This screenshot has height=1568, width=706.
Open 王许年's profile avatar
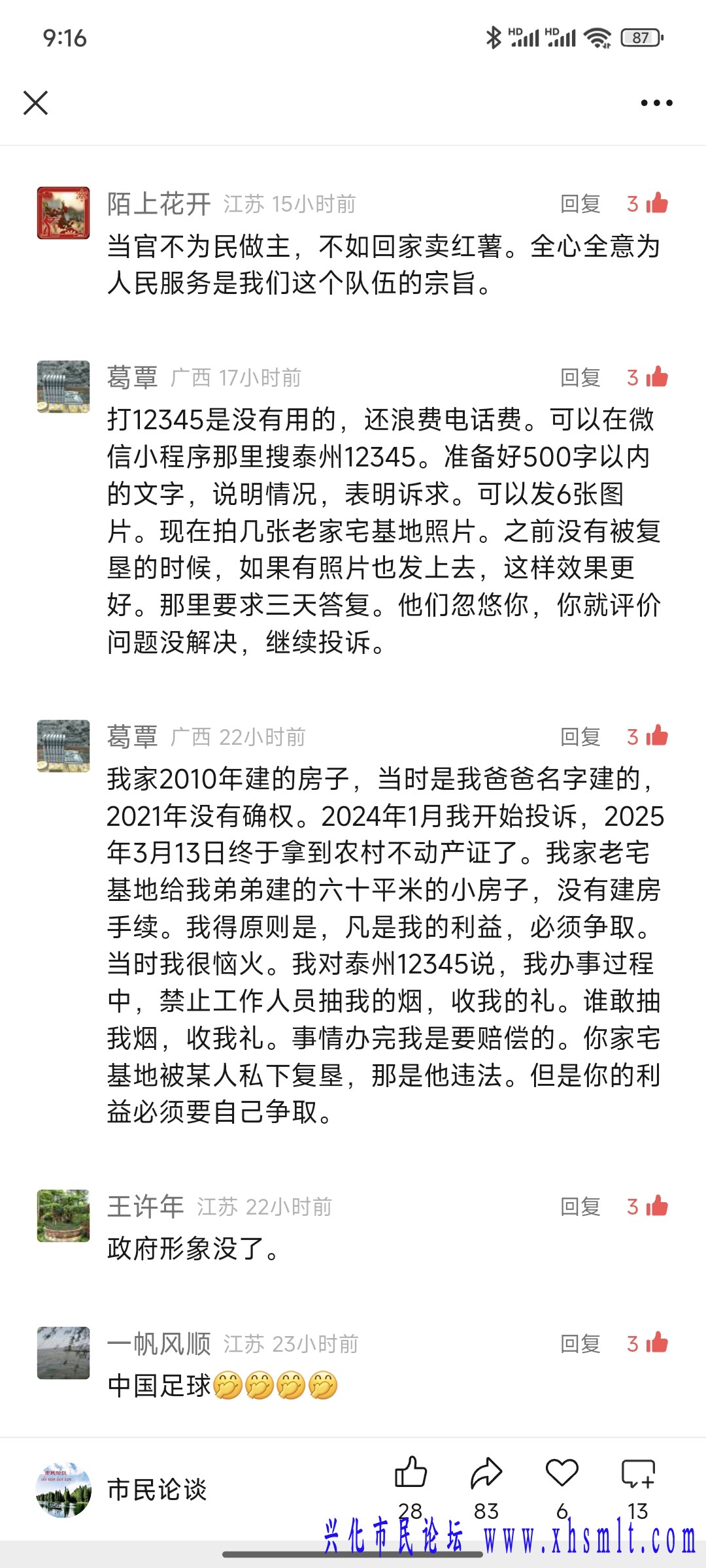click(63, 1216)
